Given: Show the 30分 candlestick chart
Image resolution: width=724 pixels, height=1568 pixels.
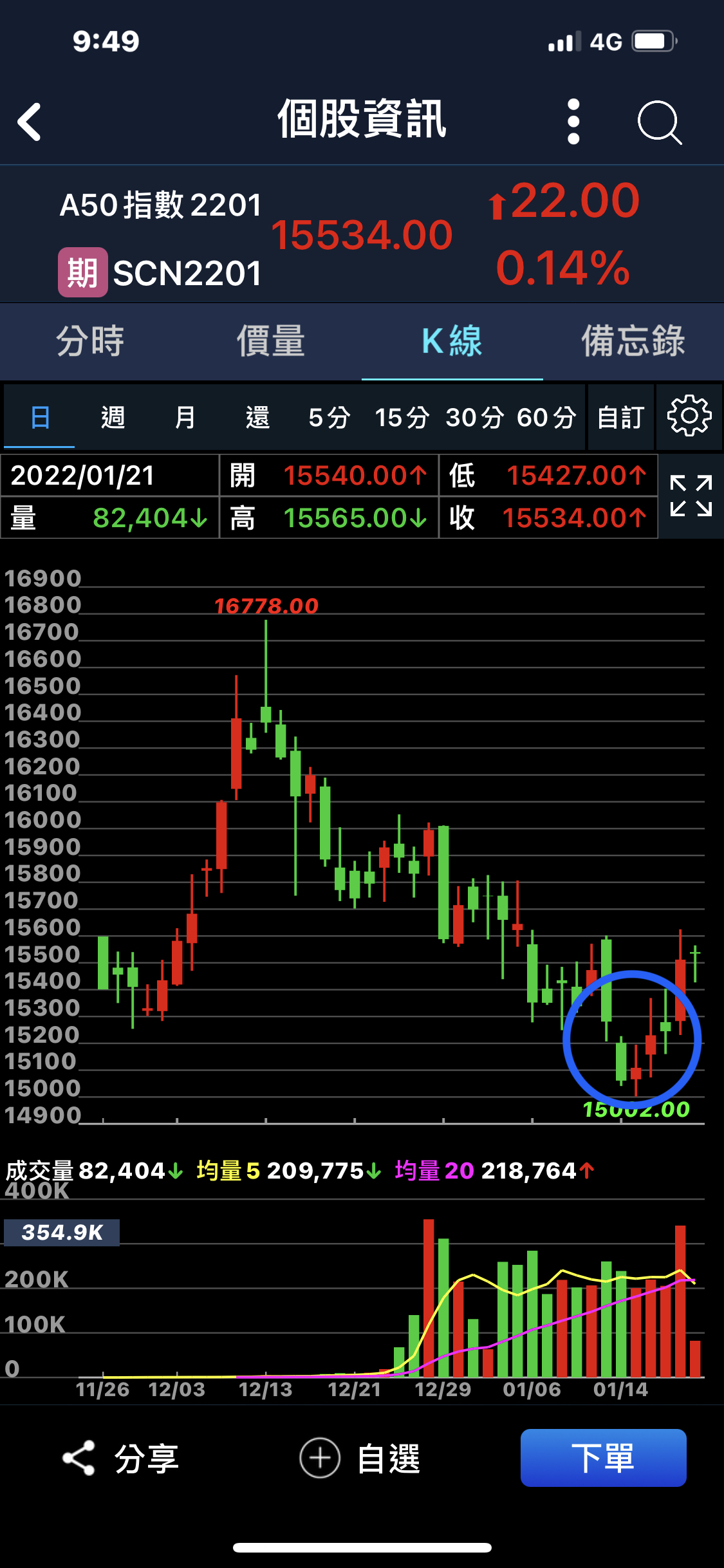Looking at the screenshot, I should click(x=475, y=418).
